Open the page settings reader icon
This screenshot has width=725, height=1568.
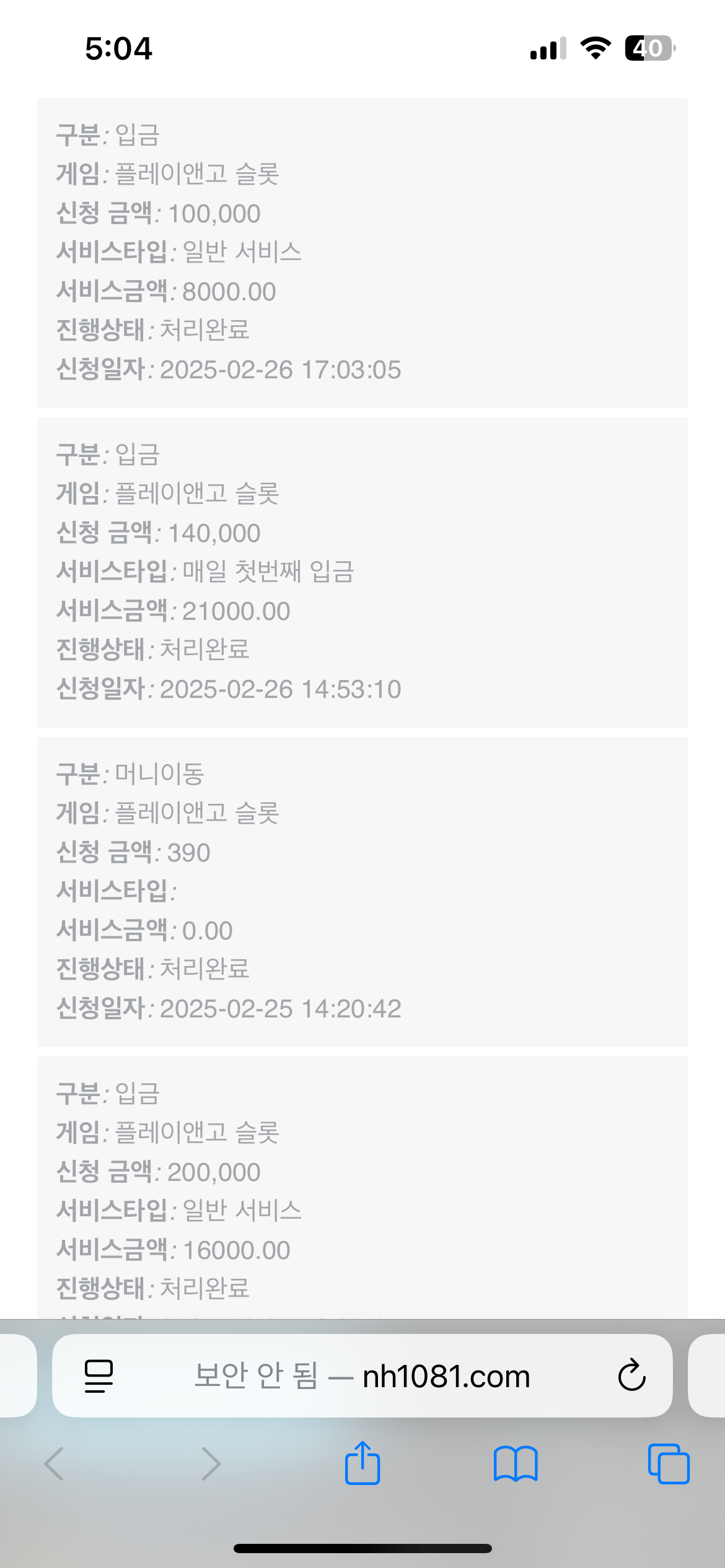click(x=99, y=1376)
